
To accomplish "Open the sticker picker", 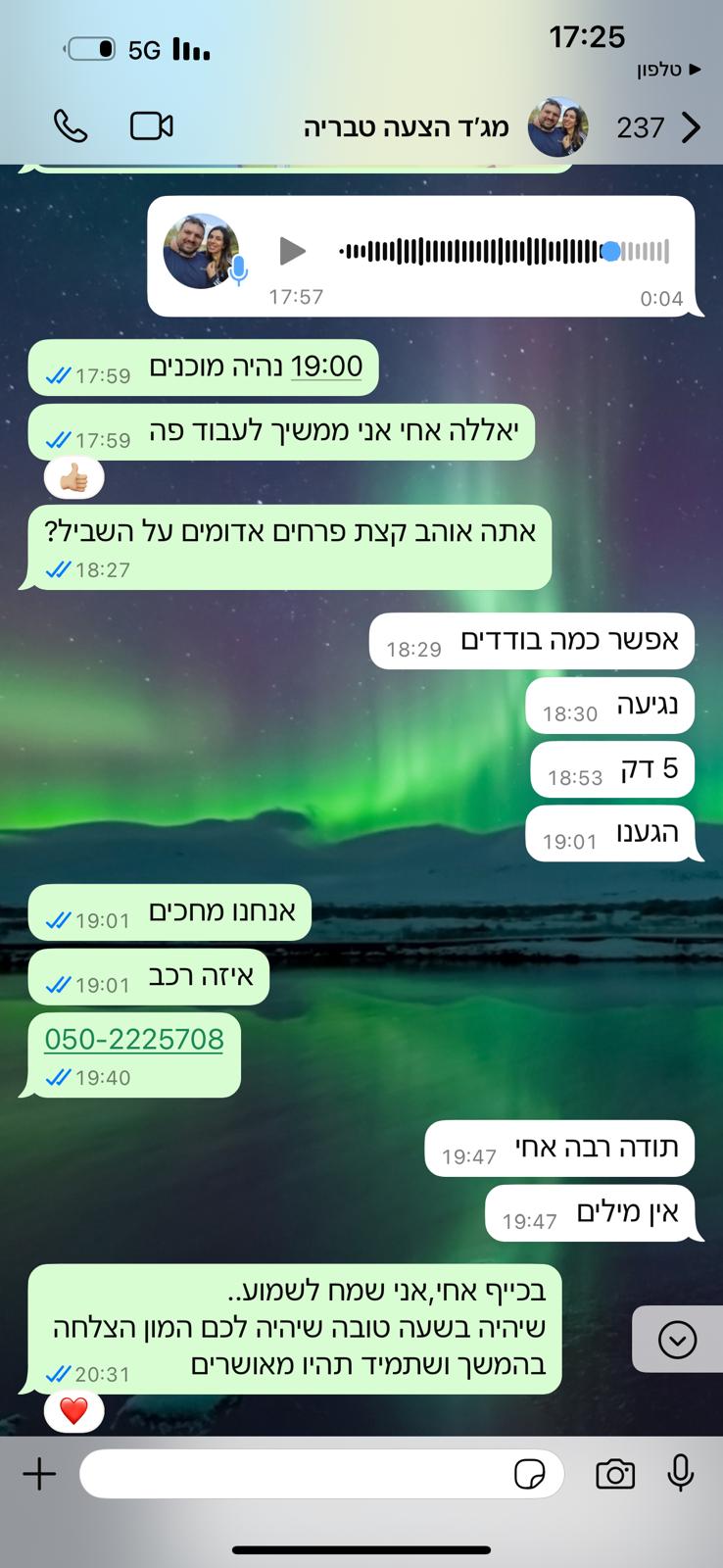I will point(530,1474).
